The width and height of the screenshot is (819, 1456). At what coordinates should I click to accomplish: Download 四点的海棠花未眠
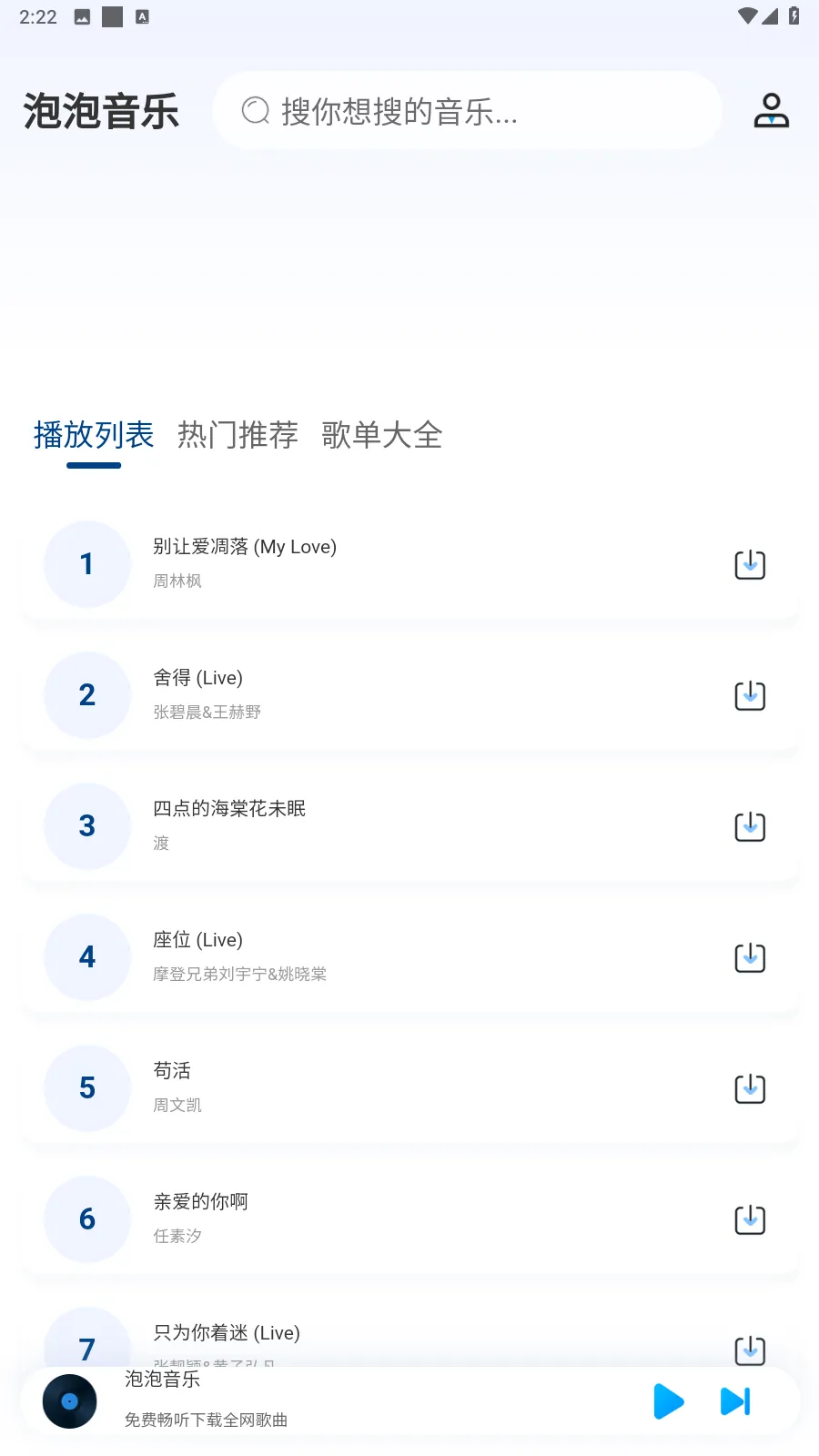pos(750,826)
